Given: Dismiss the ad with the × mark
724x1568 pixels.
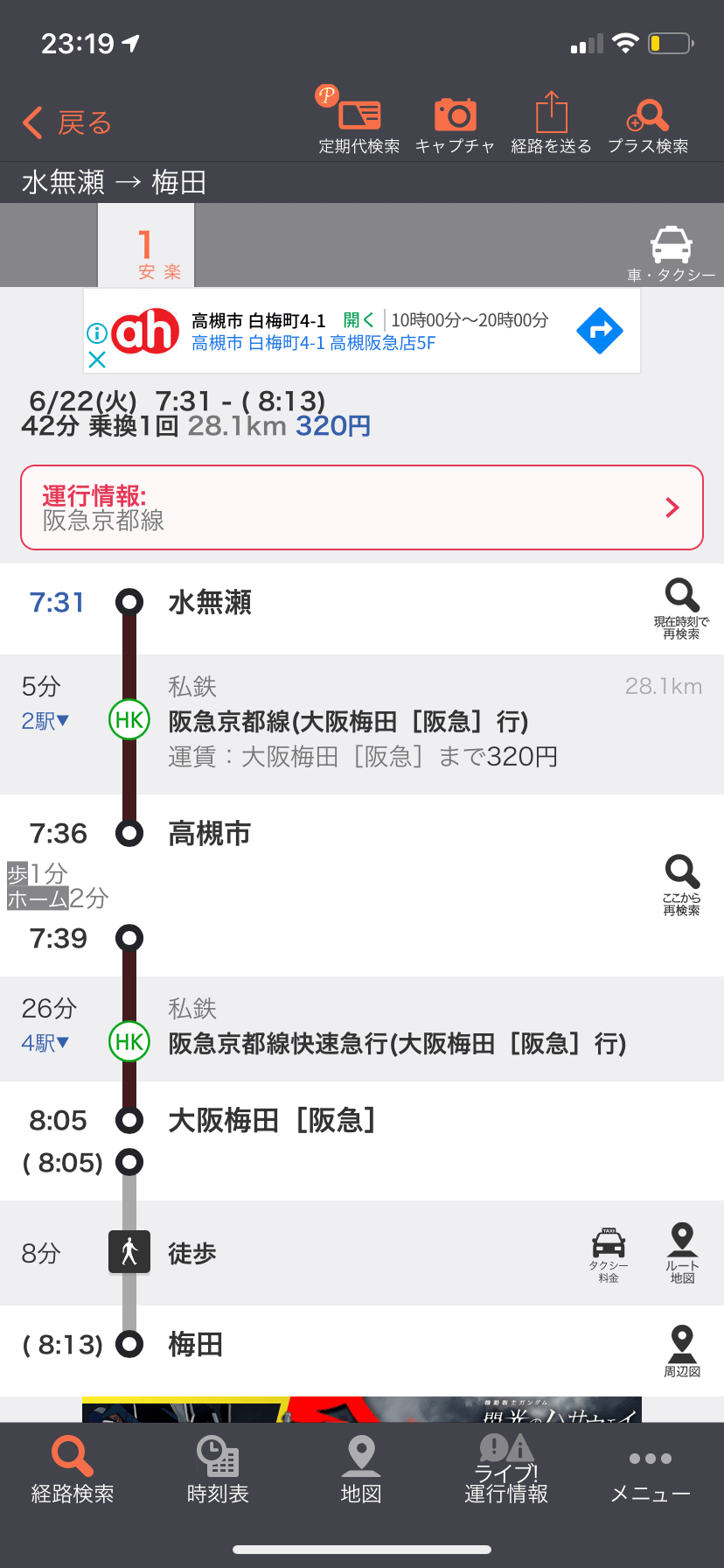Looking at the screenshot, I should click(96, 360).
